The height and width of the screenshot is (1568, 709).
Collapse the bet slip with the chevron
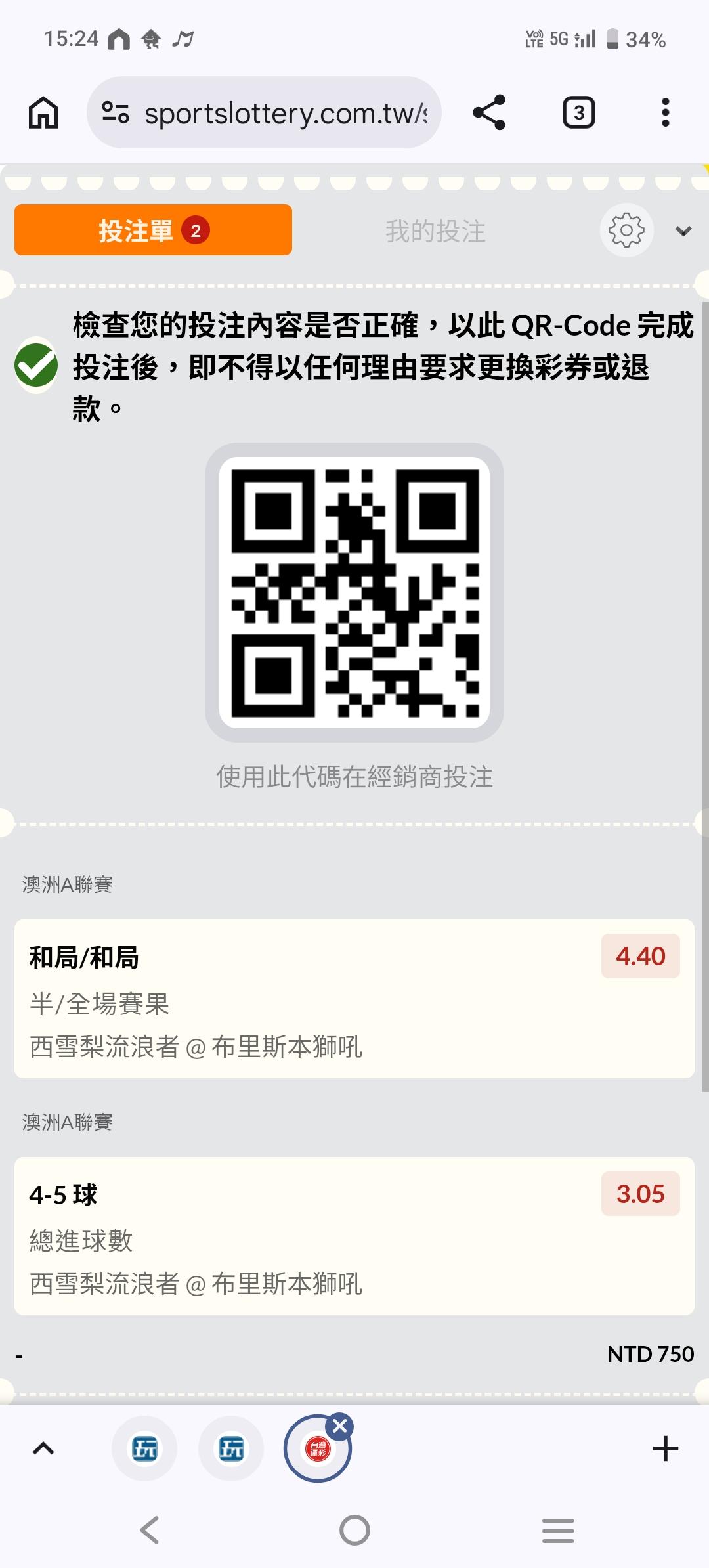tap(683, 231)
